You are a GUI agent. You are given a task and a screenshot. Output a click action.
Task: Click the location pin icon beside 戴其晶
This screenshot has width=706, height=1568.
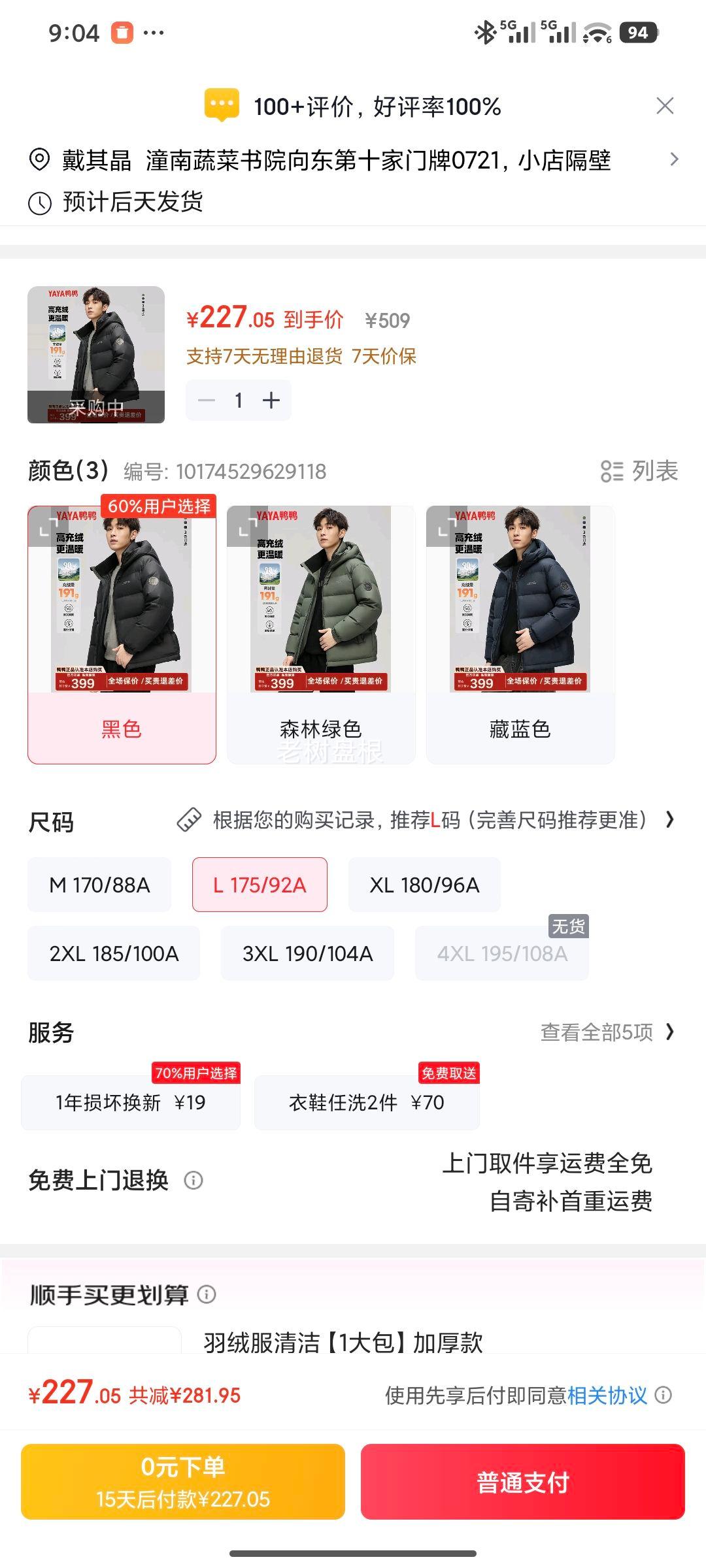pyautogui.click(x=39, y=160)
